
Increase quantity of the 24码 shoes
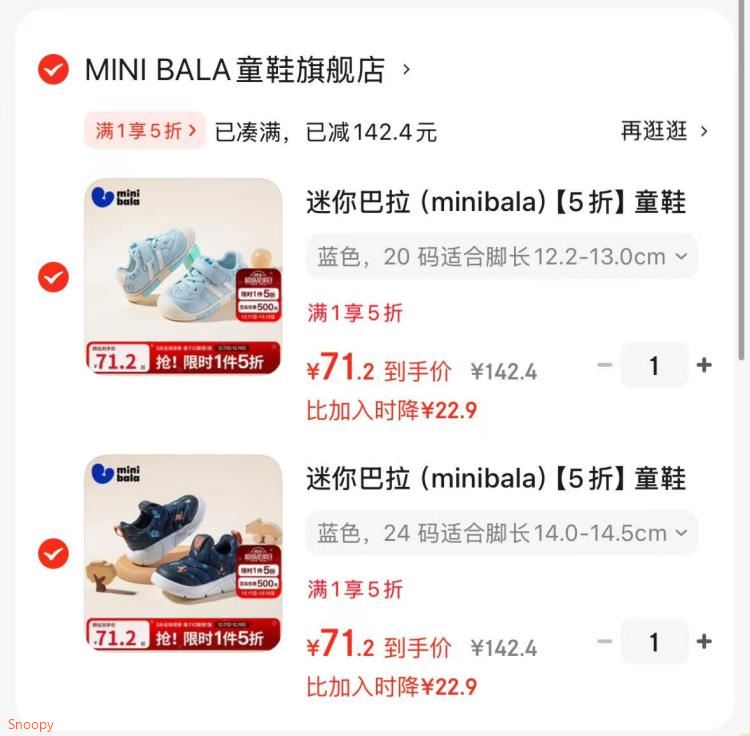point(704,641)
